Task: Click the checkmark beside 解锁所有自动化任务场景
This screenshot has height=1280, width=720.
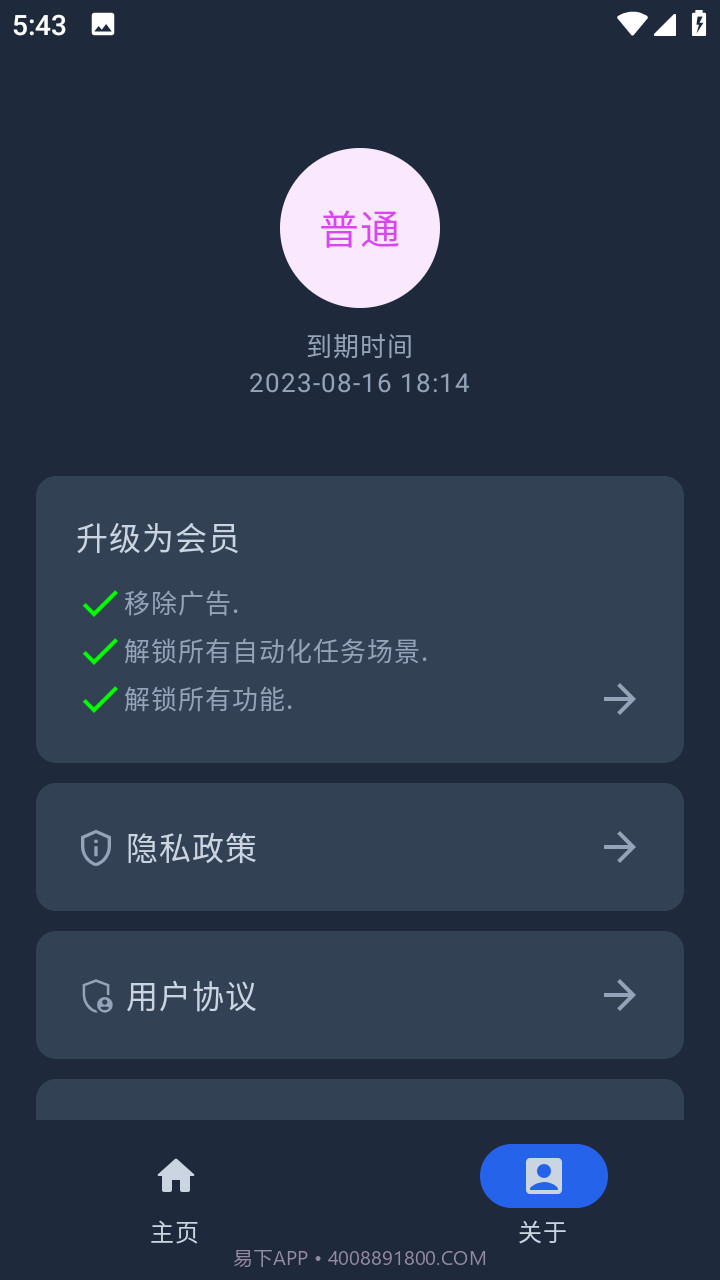Action: tap(99, 651)
